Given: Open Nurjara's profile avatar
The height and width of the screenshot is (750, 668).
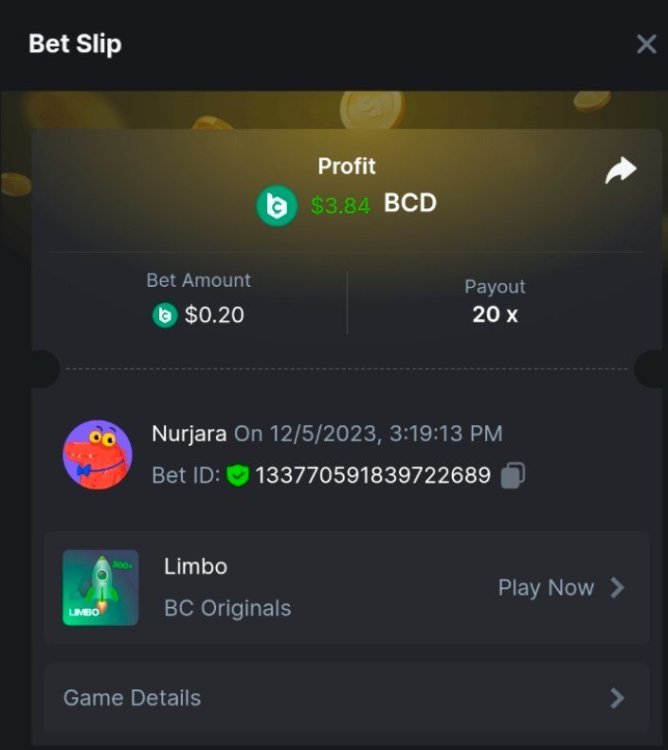Looking at the screenshot, I should pyautogui.click(x=98, y=455).
